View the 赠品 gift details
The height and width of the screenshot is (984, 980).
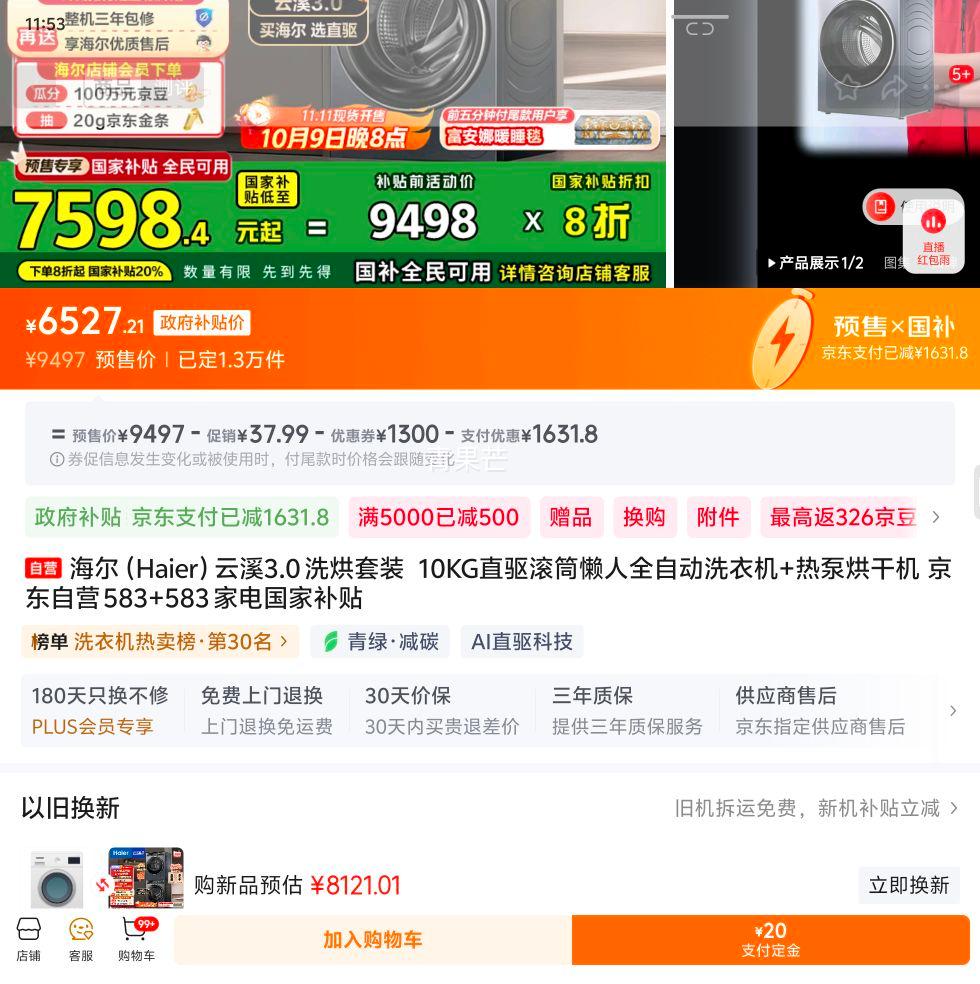tap(570, 517)
